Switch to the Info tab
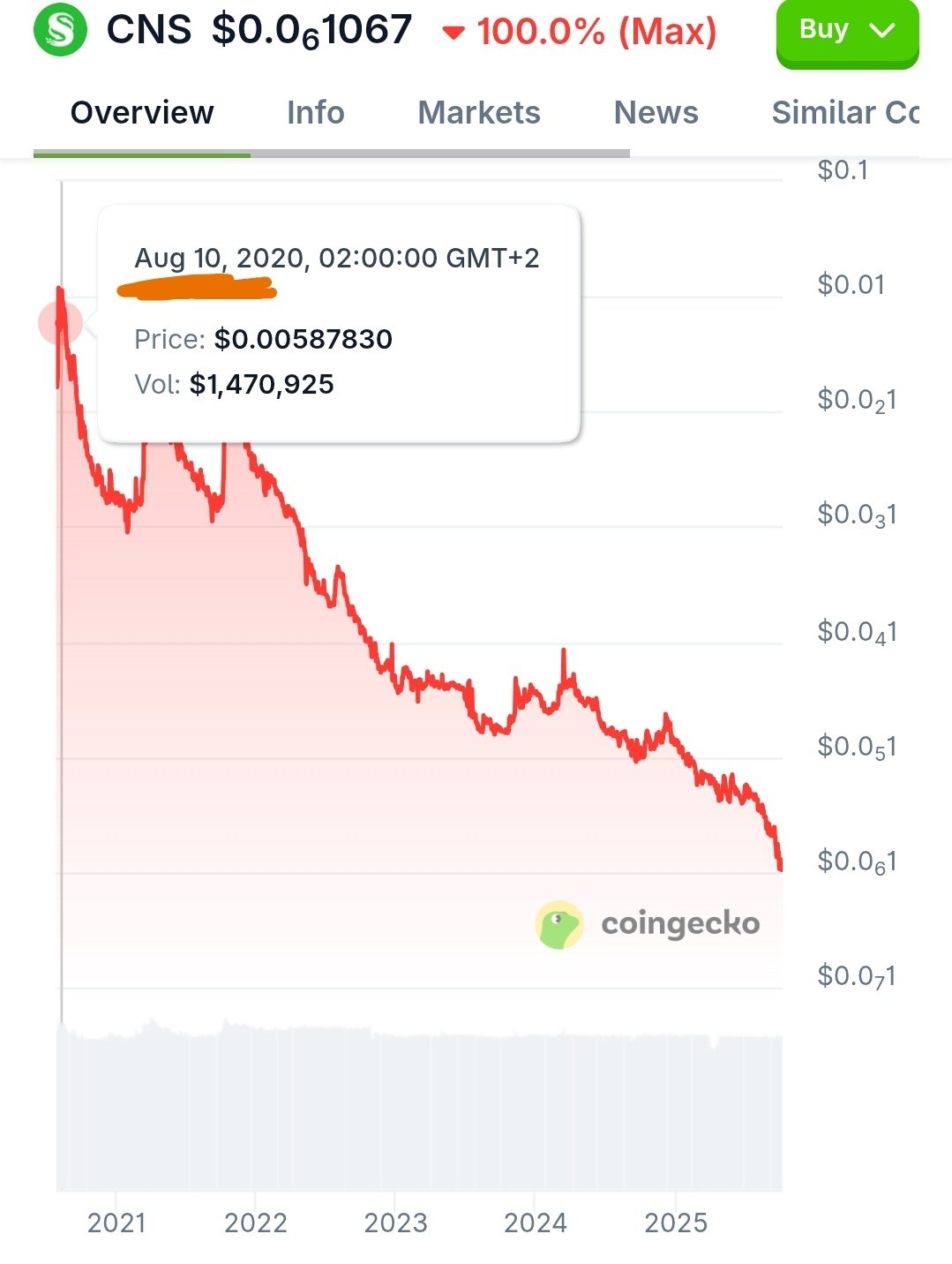952x1264 pixels. tap(315, 113)
